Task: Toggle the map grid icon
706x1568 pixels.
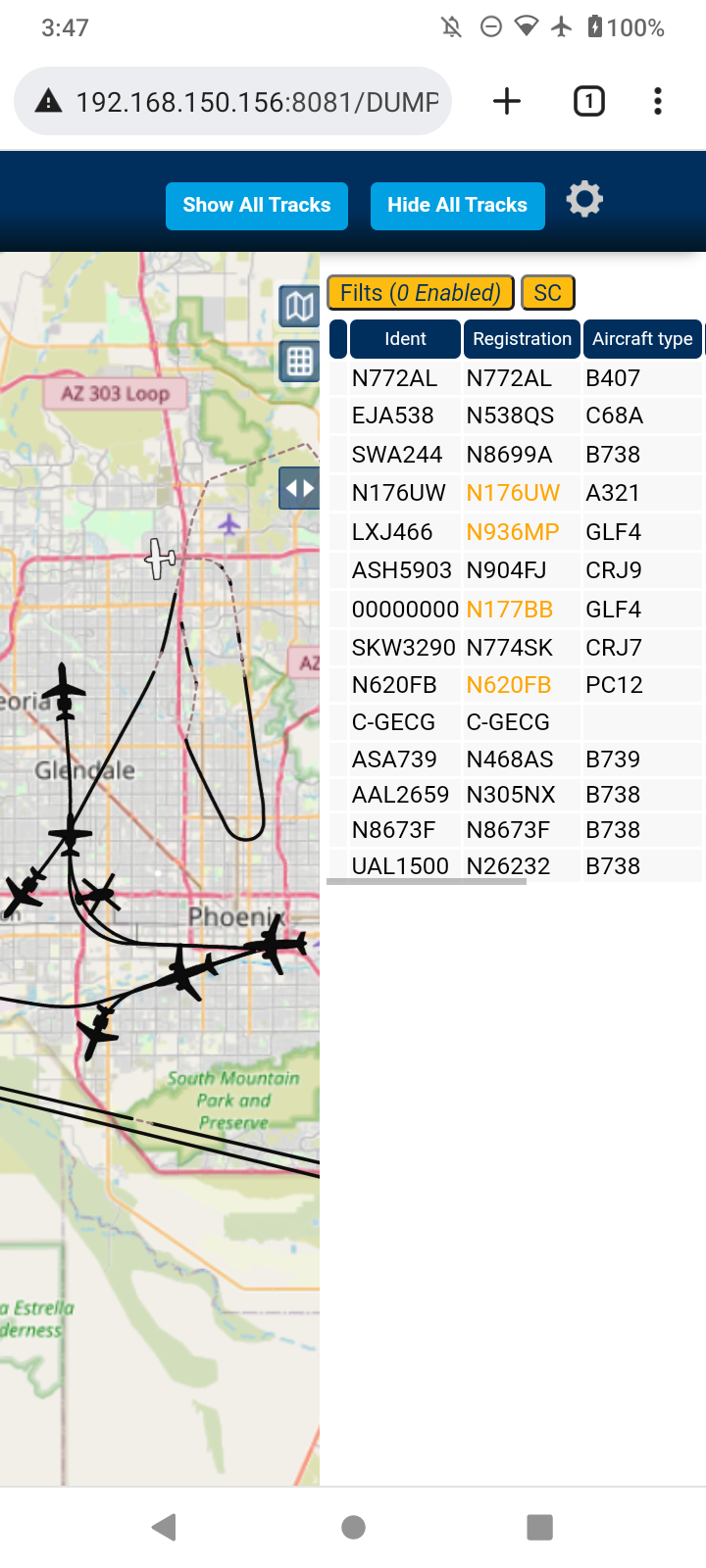Action: pyautogui.click(x=299, y=362)
